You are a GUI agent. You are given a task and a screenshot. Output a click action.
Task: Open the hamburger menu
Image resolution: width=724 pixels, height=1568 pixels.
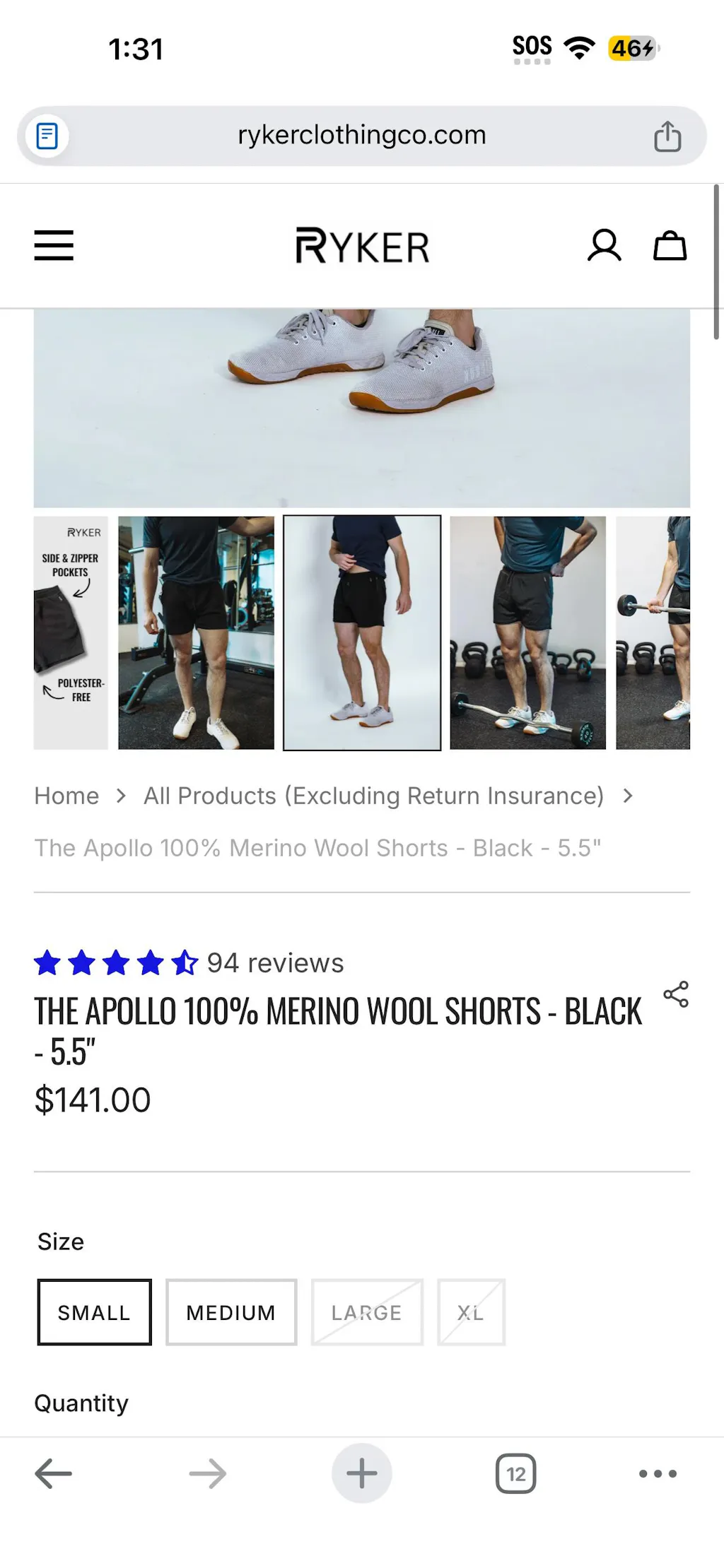tap(54, 245)
